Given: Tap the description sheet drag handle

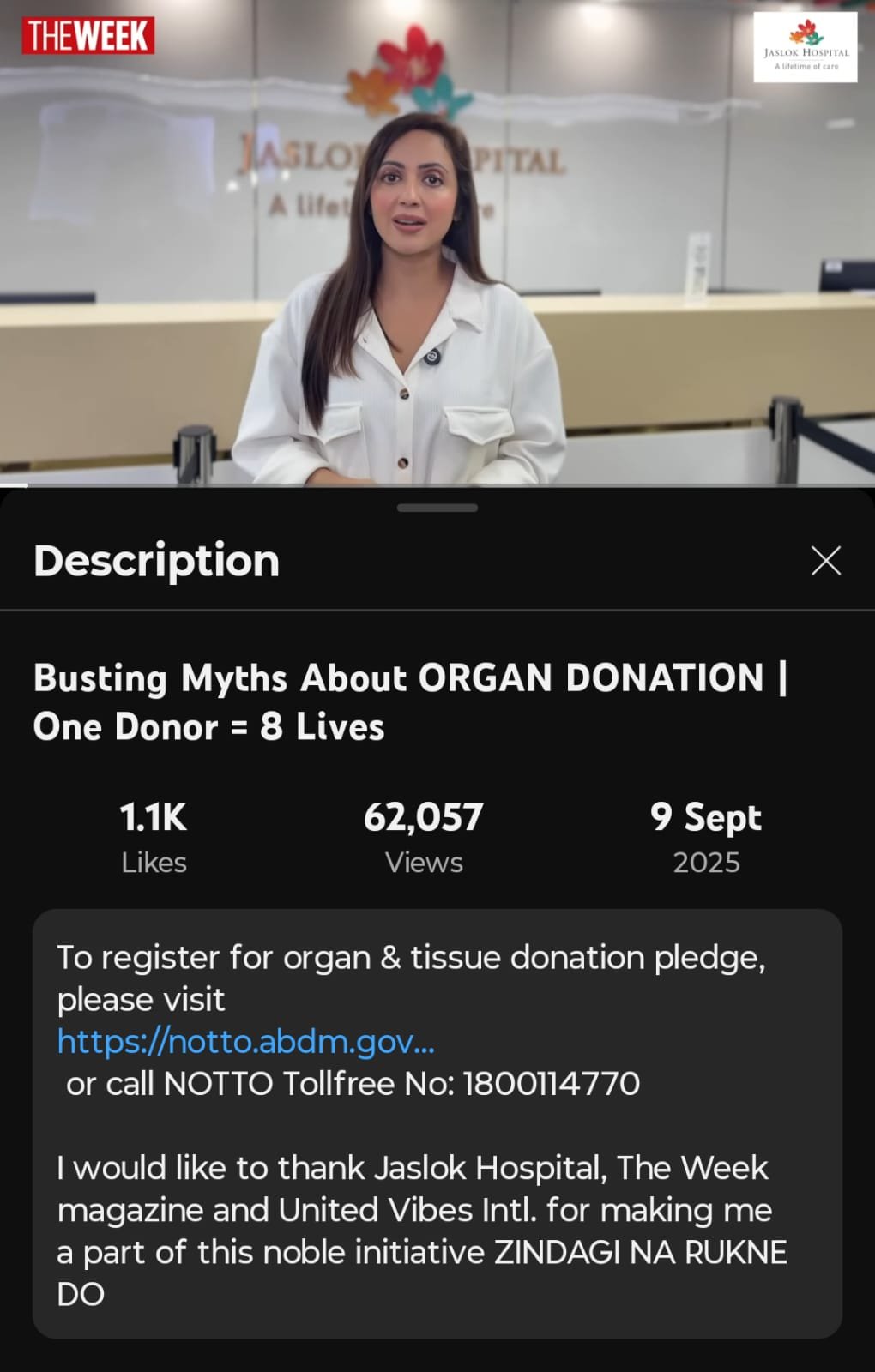Looking at the screenshot, I should point(437,508).
